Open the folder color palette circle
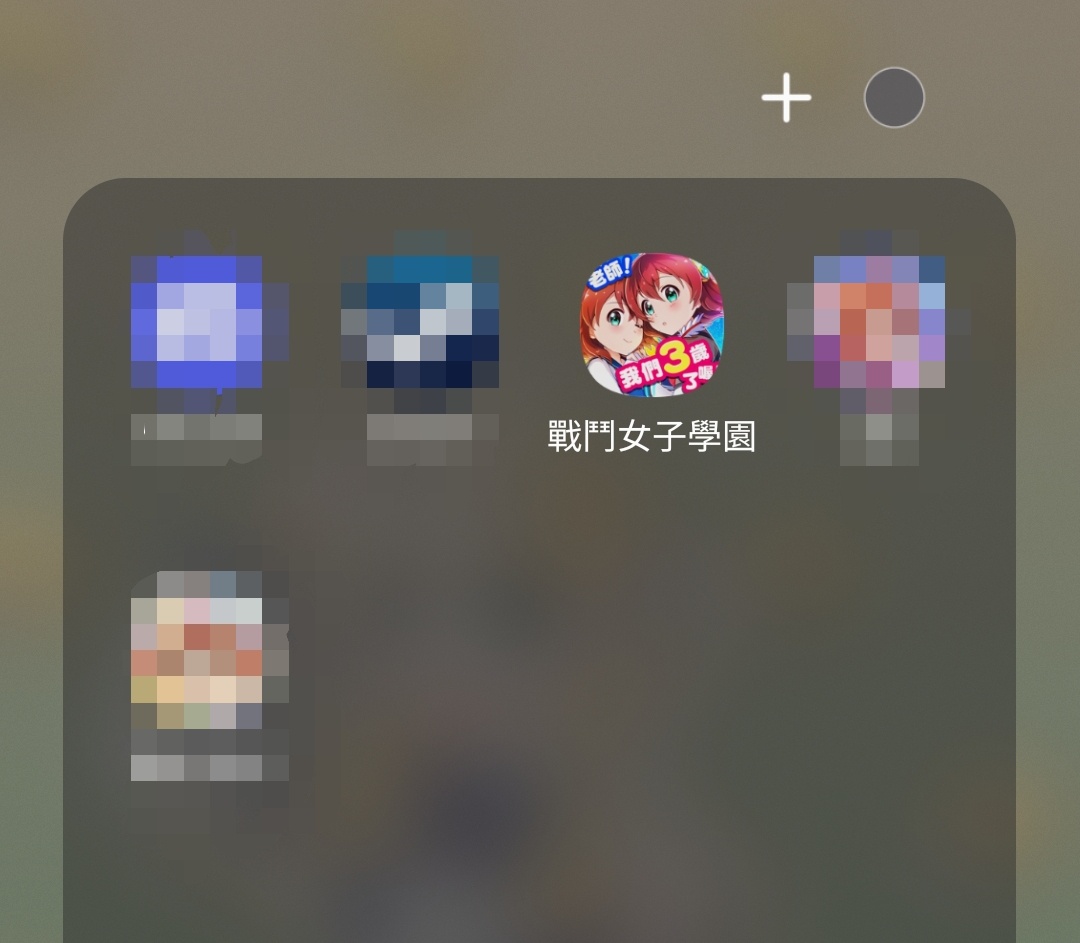The height and width of the screenshot is (943, 1080). tap(894, 98)
